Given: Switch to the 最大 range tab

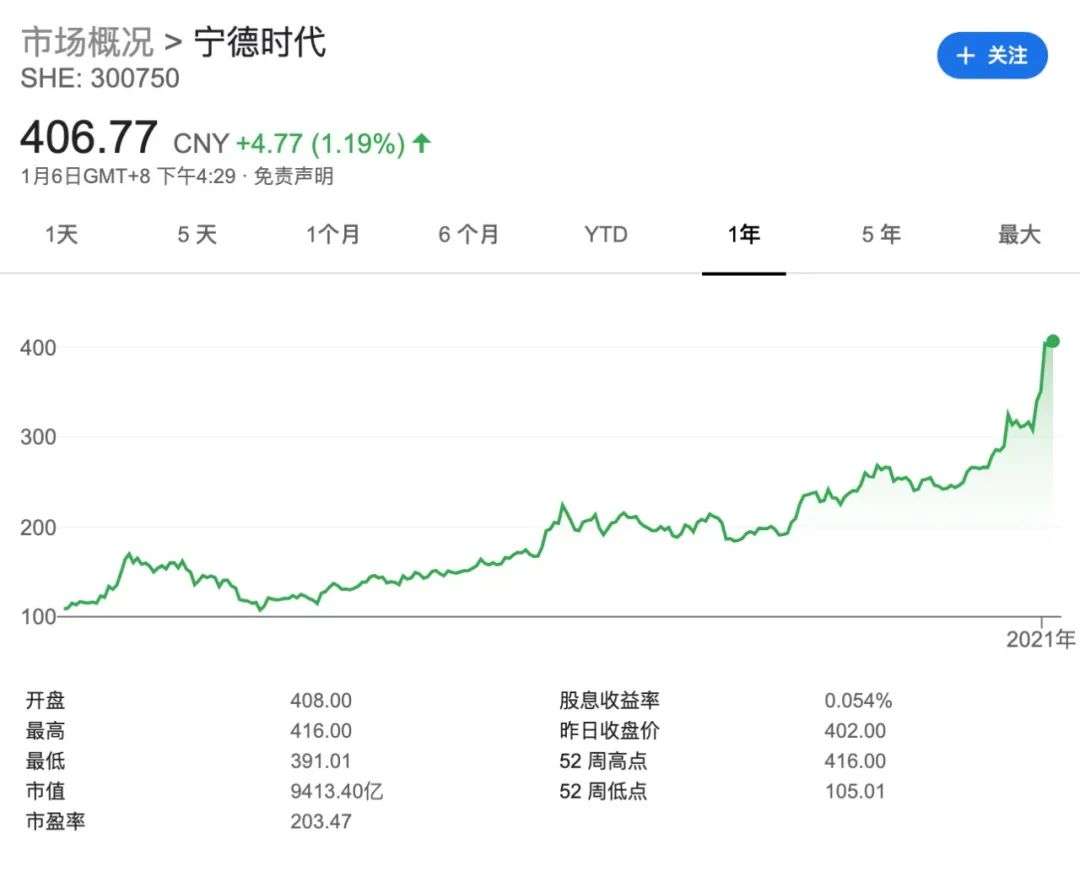Looking at the screenshot, I should pos(1019,235).
